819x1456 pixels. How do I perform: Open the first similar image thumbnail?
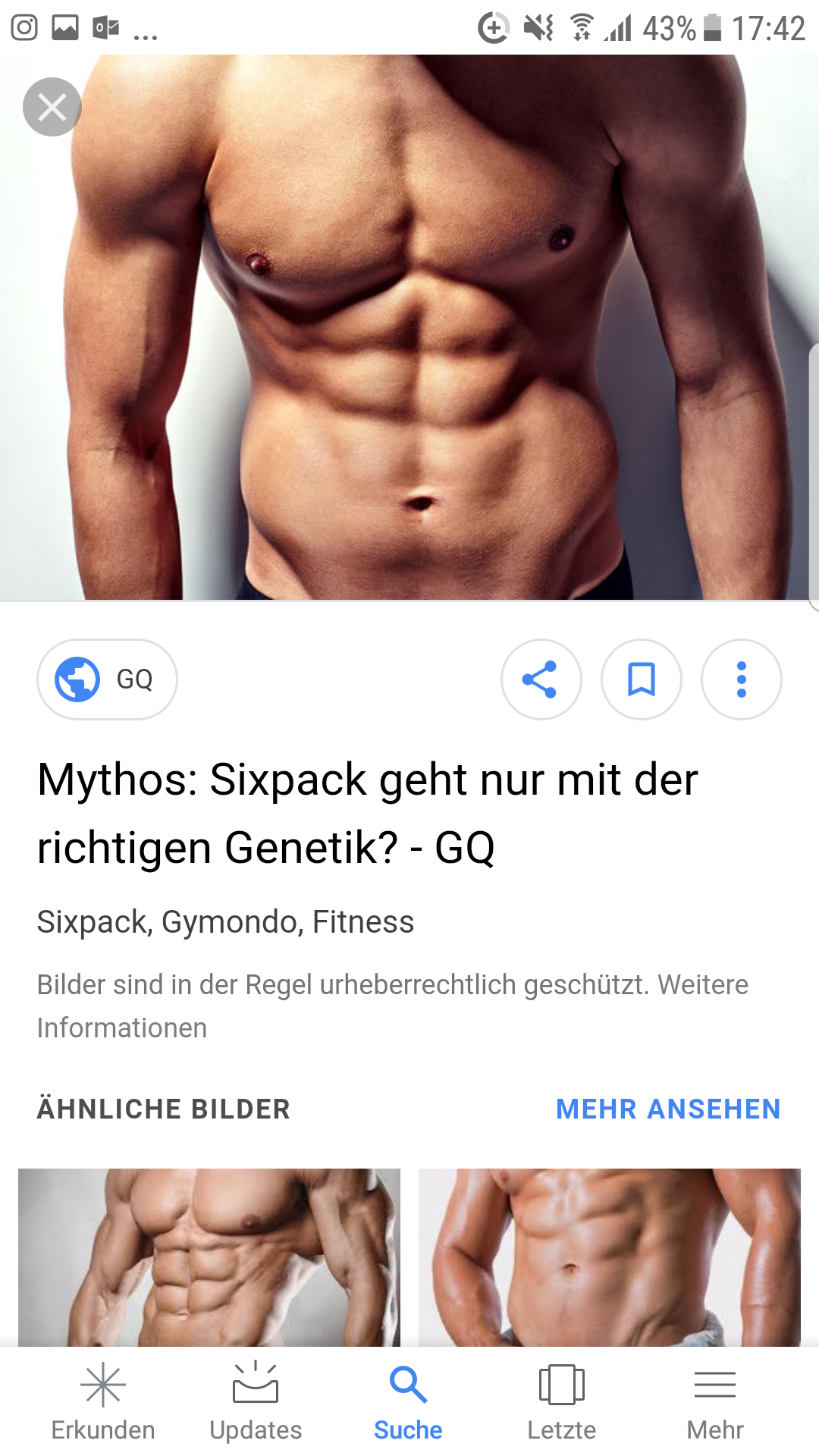click(x=209, y=1255)
